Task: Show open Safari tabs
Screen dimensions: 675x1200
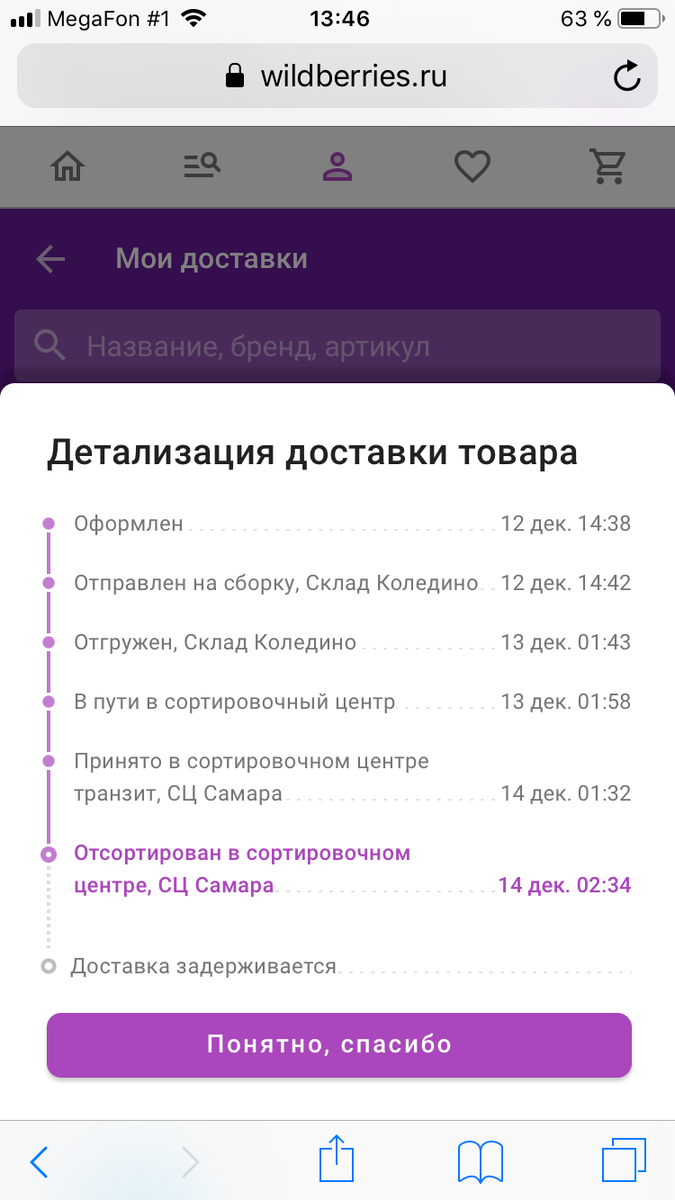Action: pyautogui.click(x=624, y=1162)
